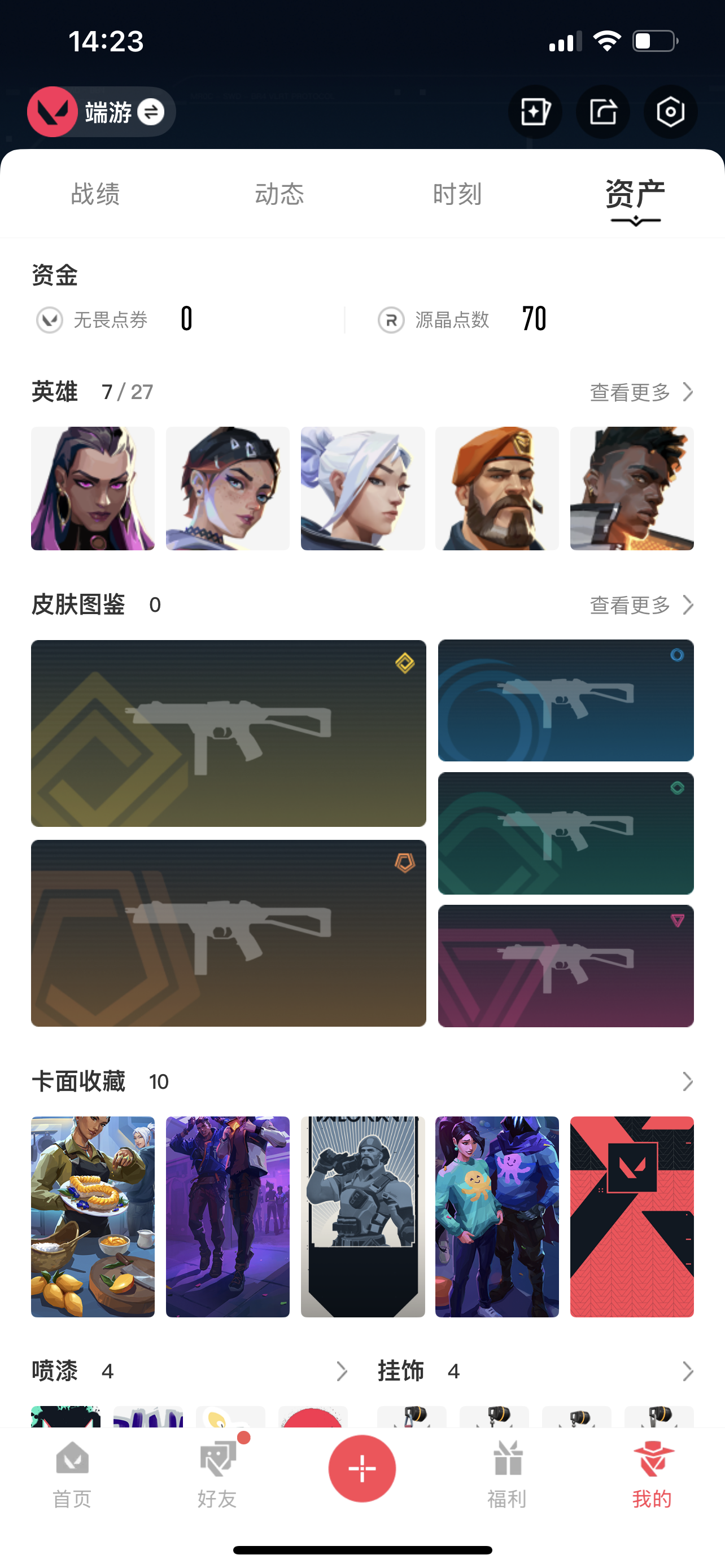Image resolution: width=725 pixels, height=1568 pixels.
Task: Open the 好友 friends tab
Action: pyautogui.click(x=217, y=1473)
